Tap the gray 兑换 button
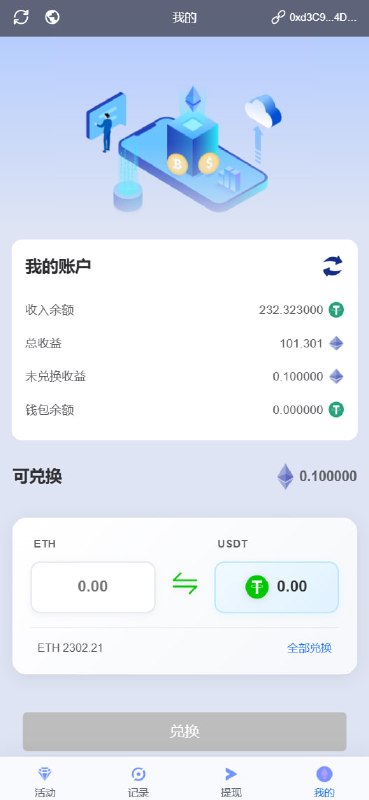The width and height of the screenshot is (369, 800). pyautogui.click(x=185, y=731)
